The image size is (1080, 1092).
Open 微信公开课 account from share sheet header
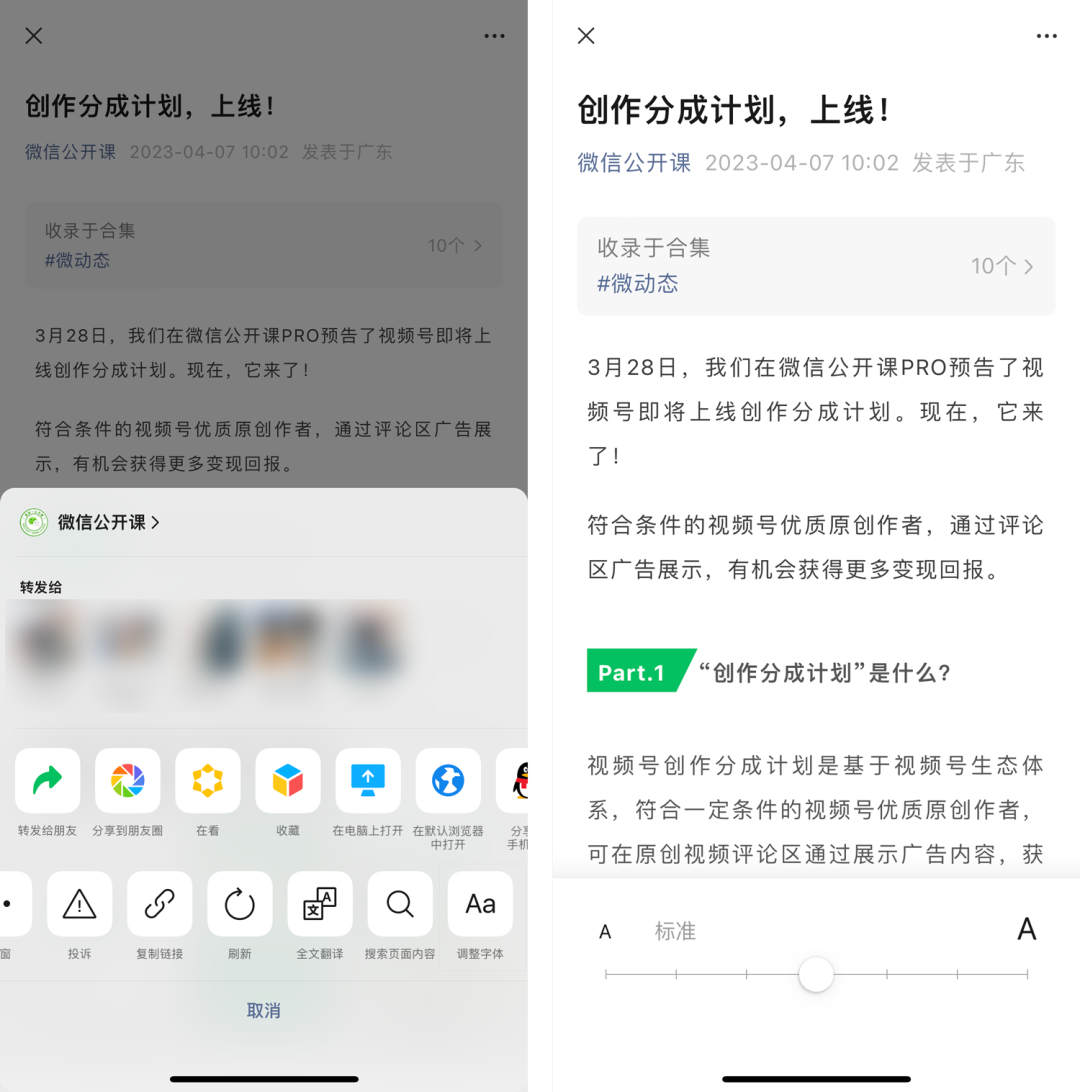(108, 522)
